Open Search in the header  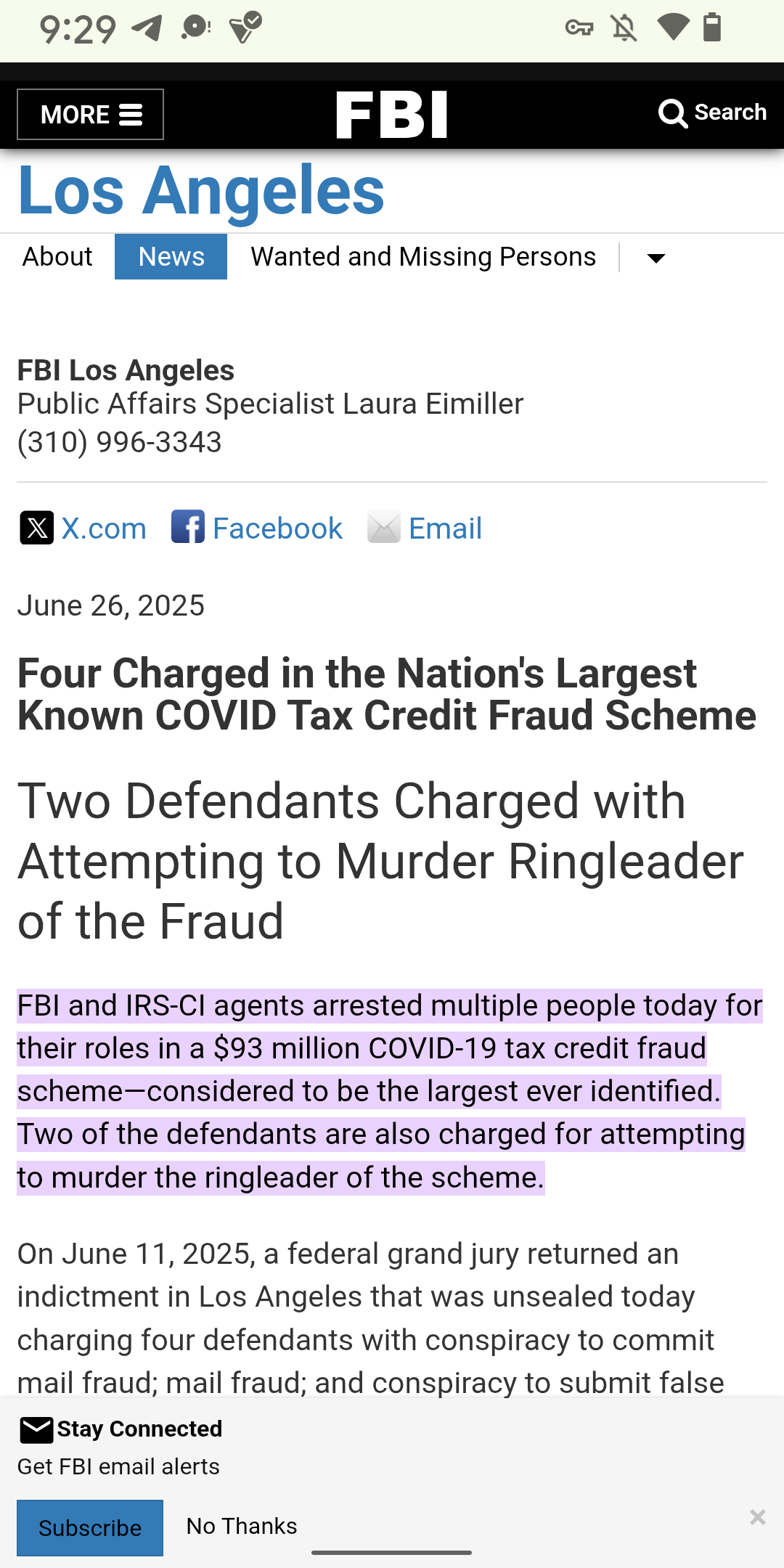713,113
